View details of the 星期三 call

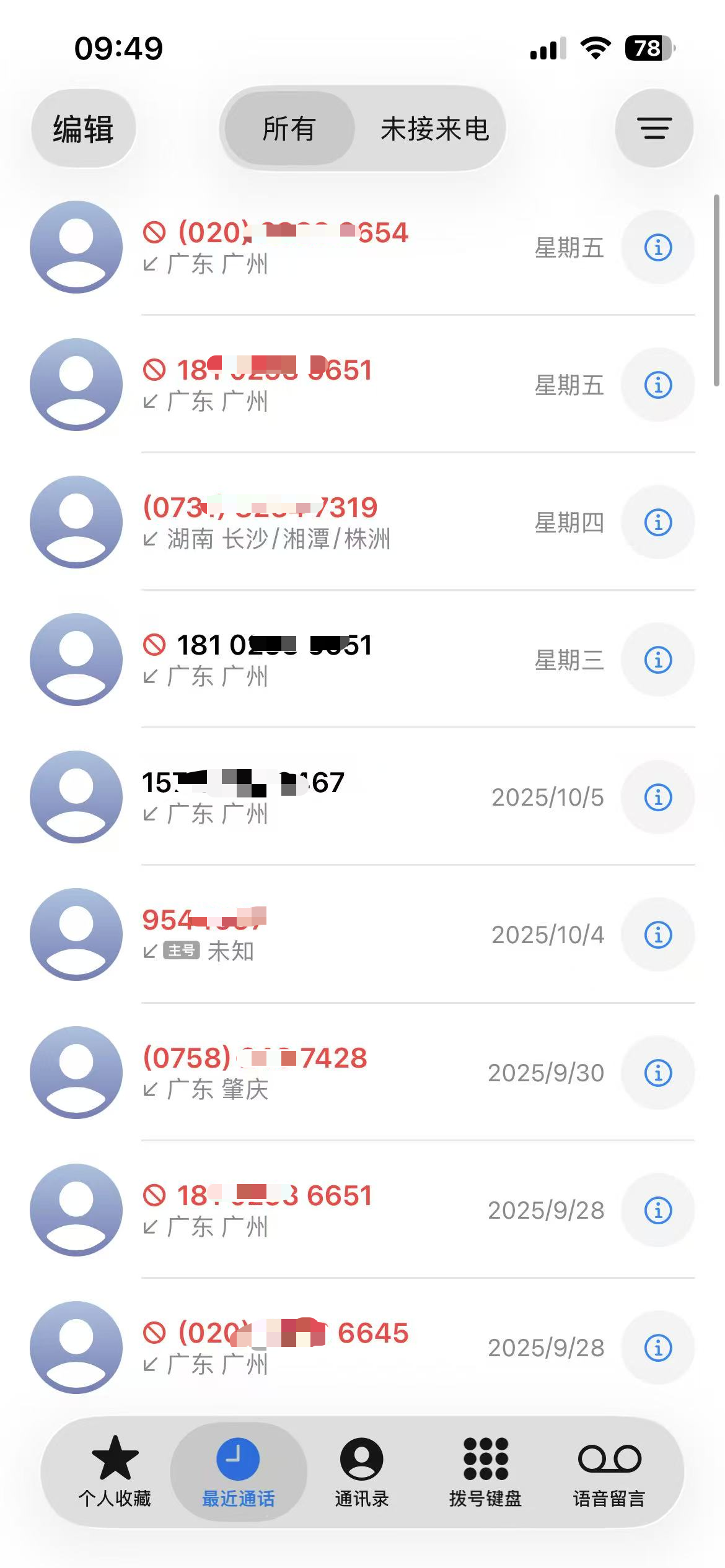pyautogui.click(x=658, y=660)
